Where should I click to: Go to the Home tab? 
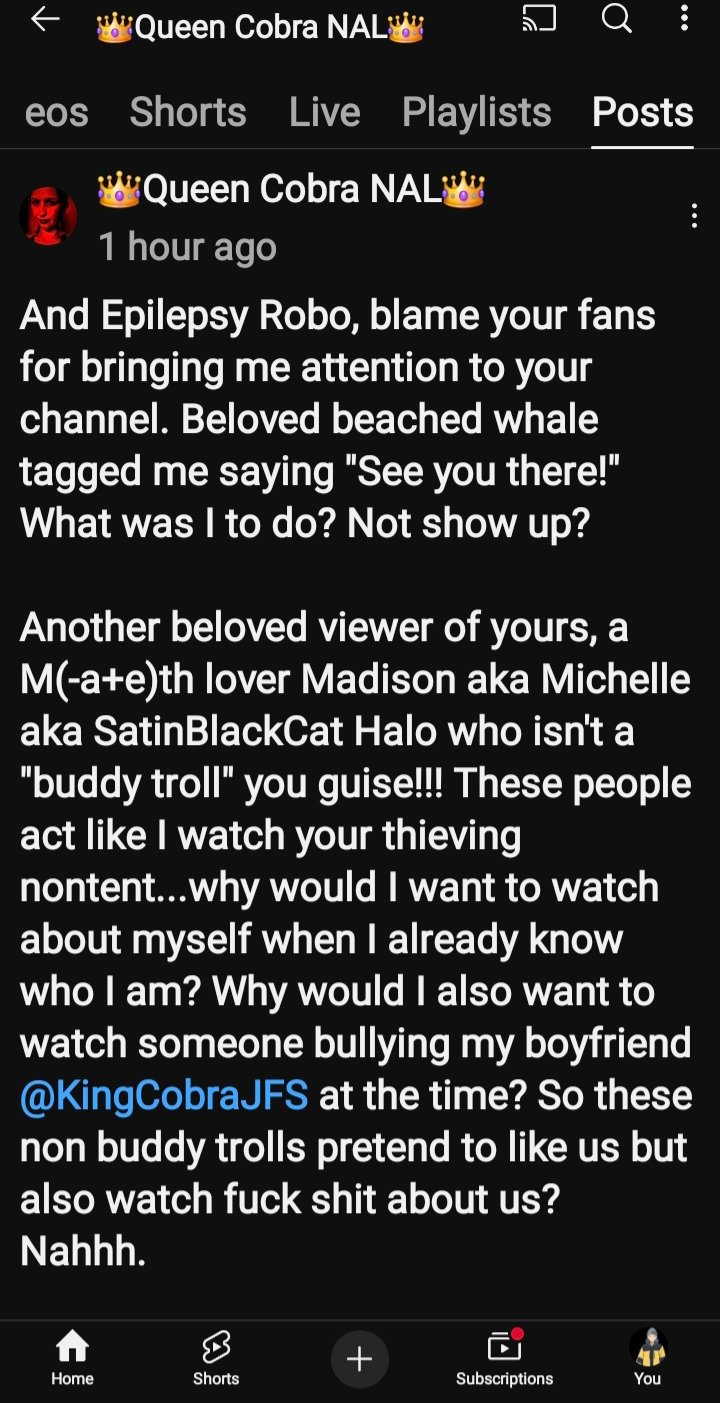[72, 1358]
